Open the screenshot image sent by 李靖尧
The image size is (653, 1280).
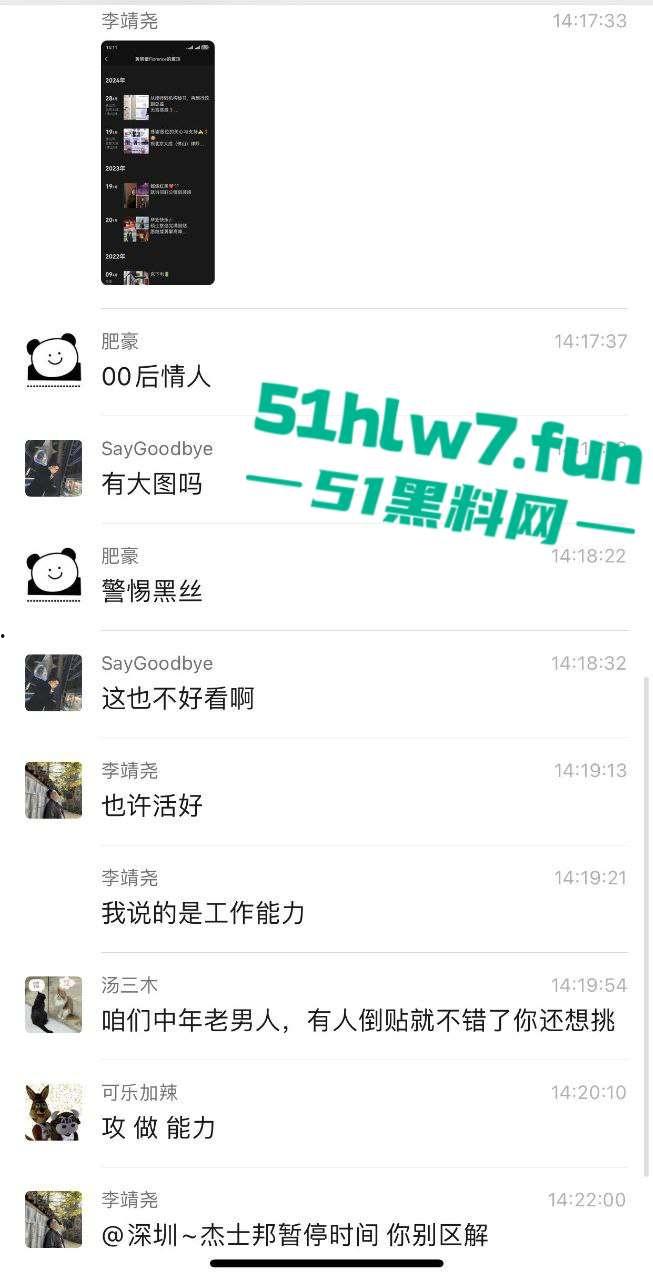click(x=157, y=162)
